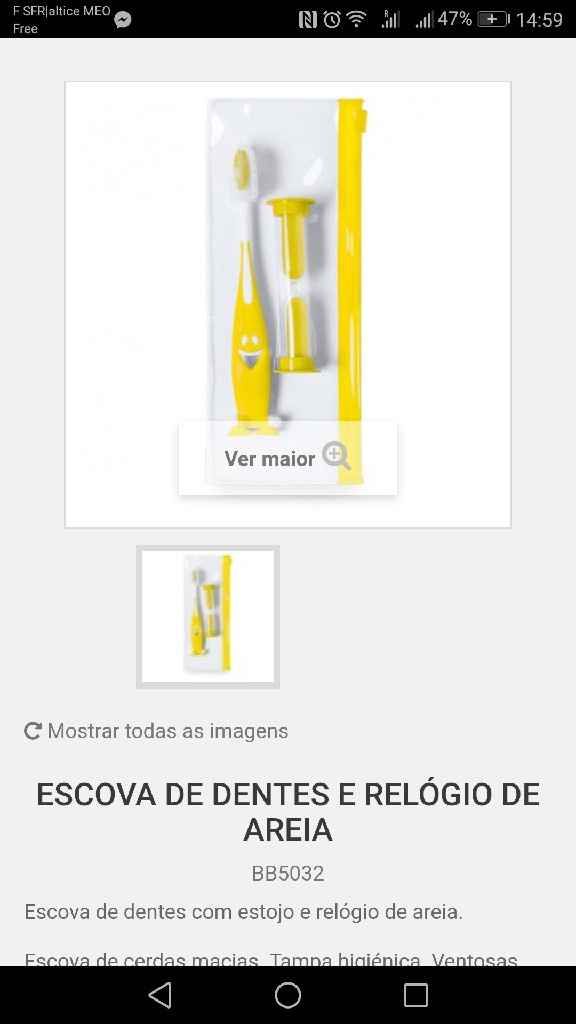This screenshot has height=1024, width=576.
Task: Tap Mostrar todas as imagens link
Action: [156, 731]
